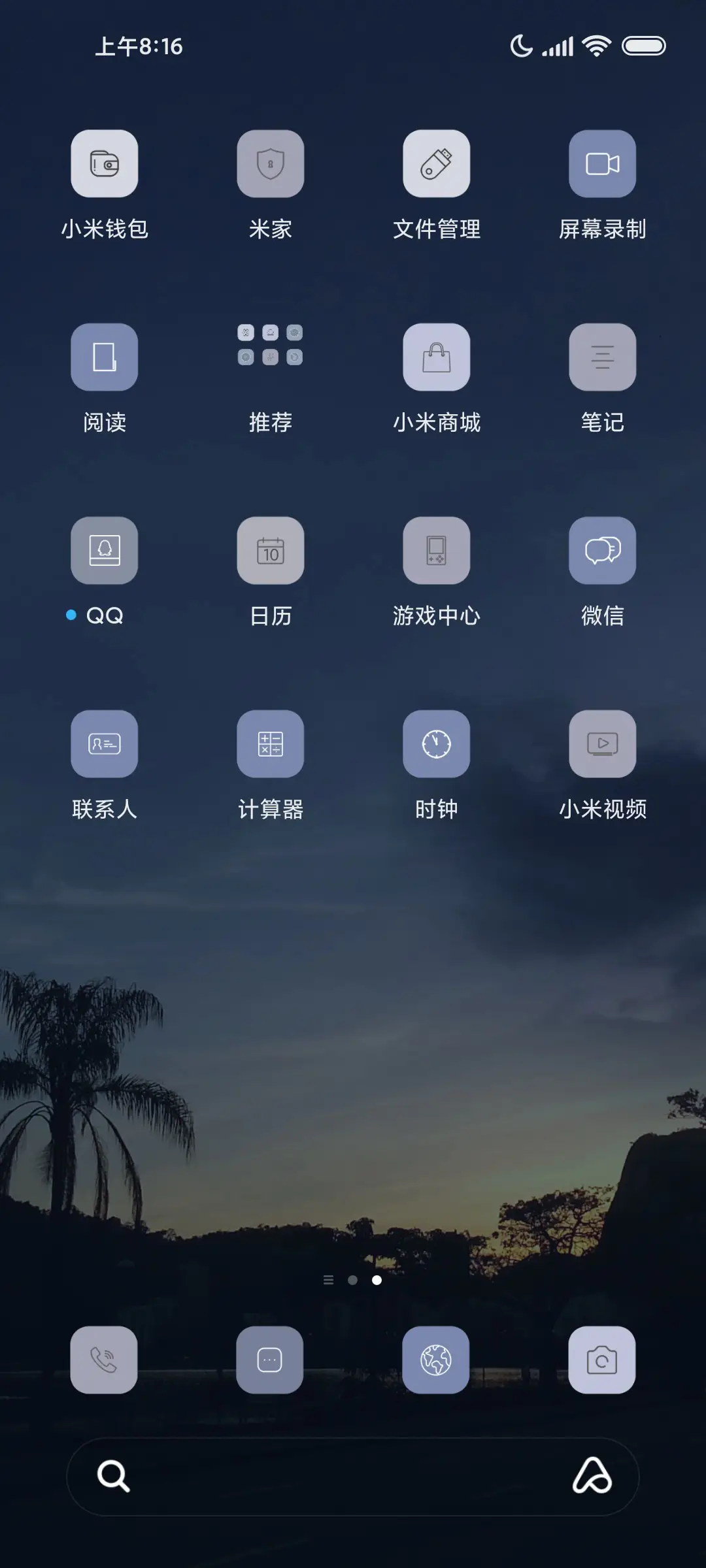Screen dimensions: 706x1568
Task: Open the 文件管理 file manager
Action: (437, 163)
